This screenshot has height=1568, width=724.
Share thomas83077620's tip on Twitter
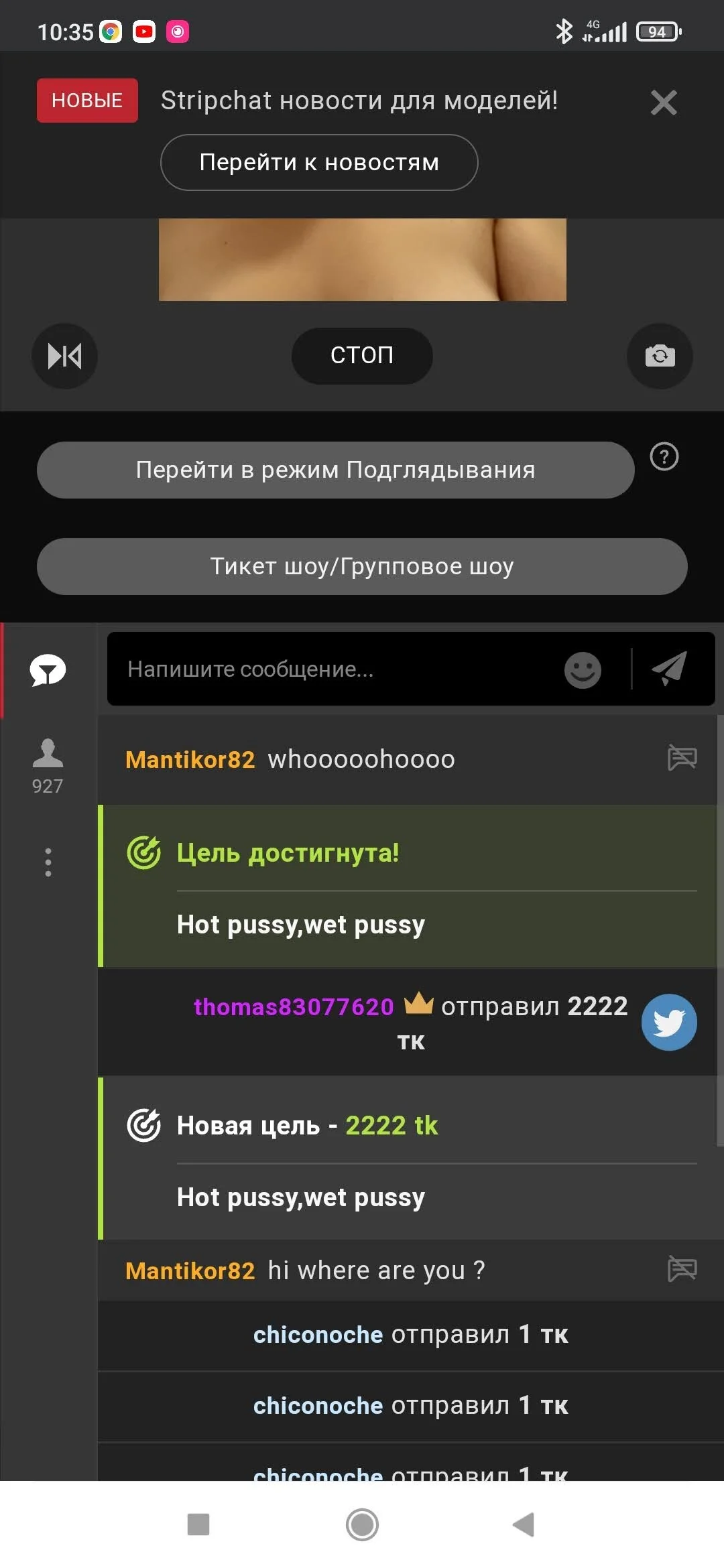(669, 1022)
